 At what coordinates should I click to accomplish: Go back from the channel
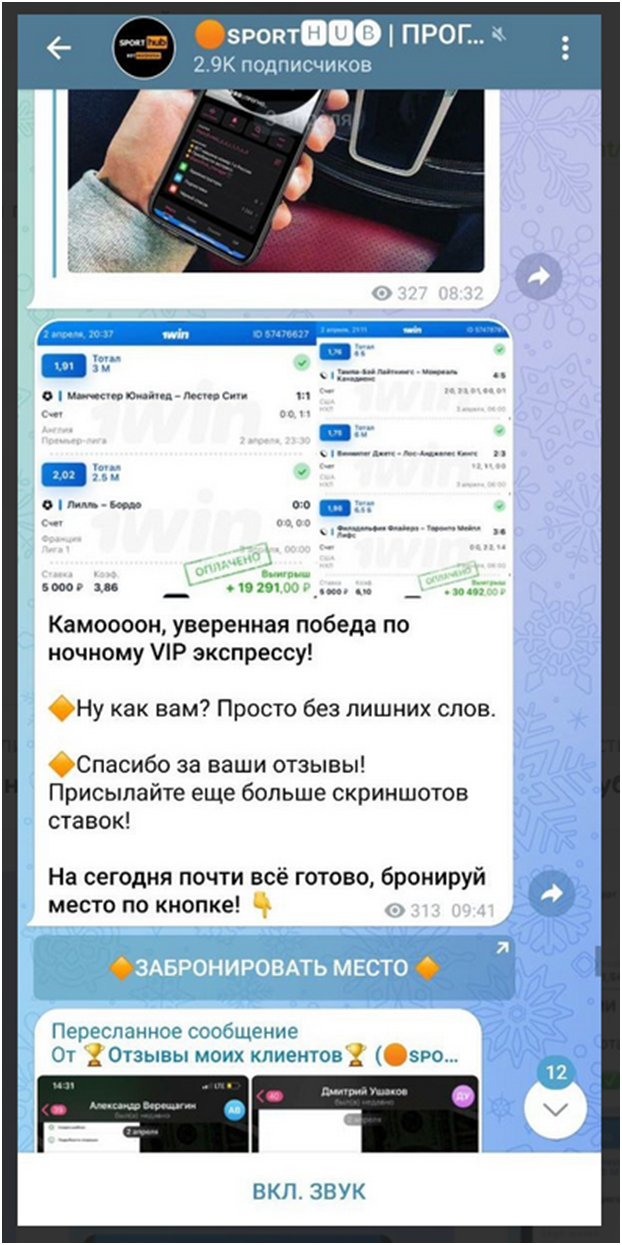(x=59, y=48)
